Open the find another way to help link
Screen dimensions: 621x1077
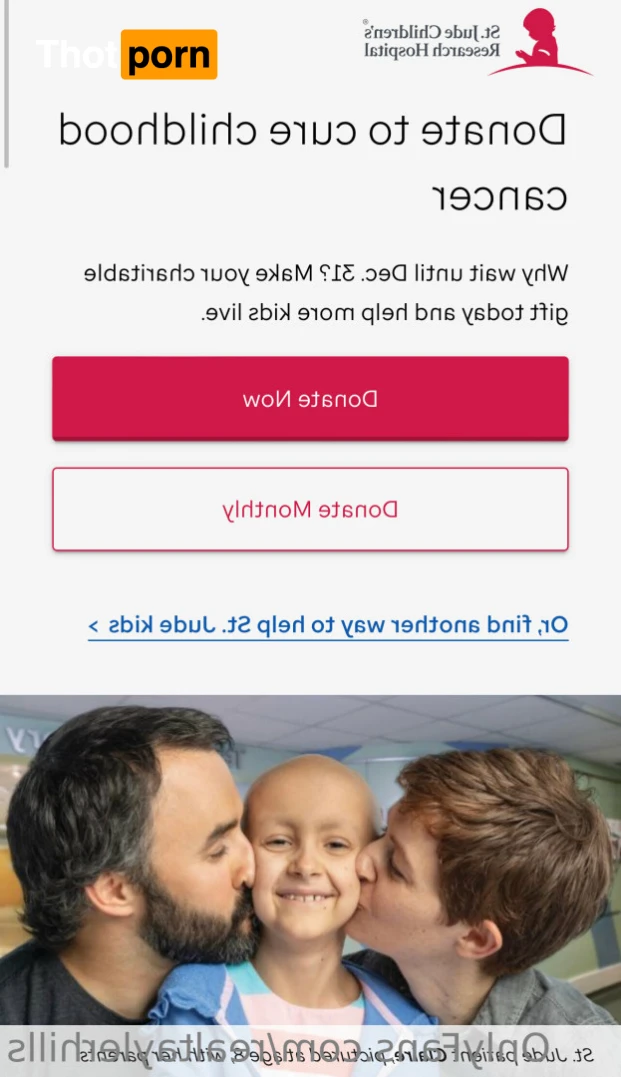(x=328, y=626)
